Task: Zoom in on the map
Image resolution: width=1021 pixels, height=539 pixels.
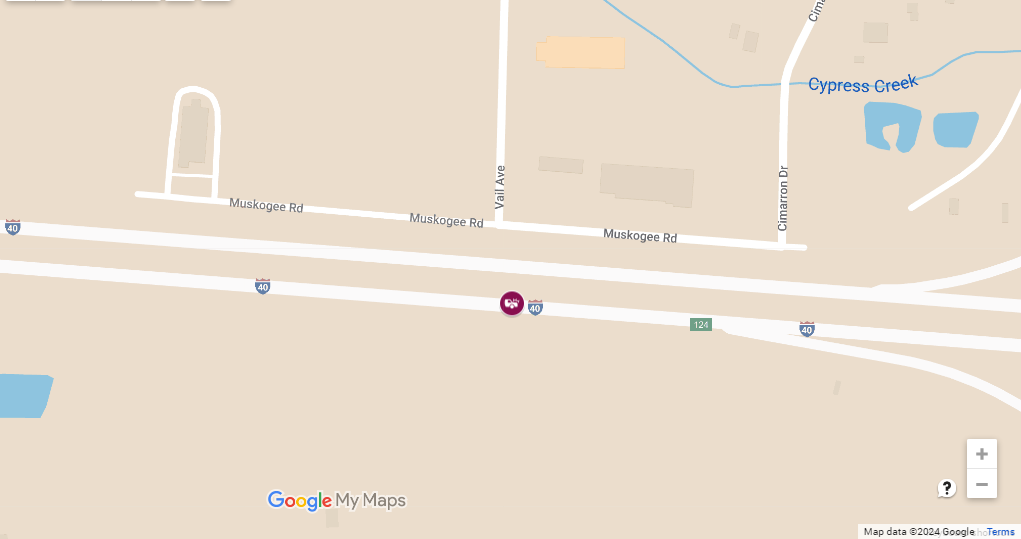Action: pos(982,454)
